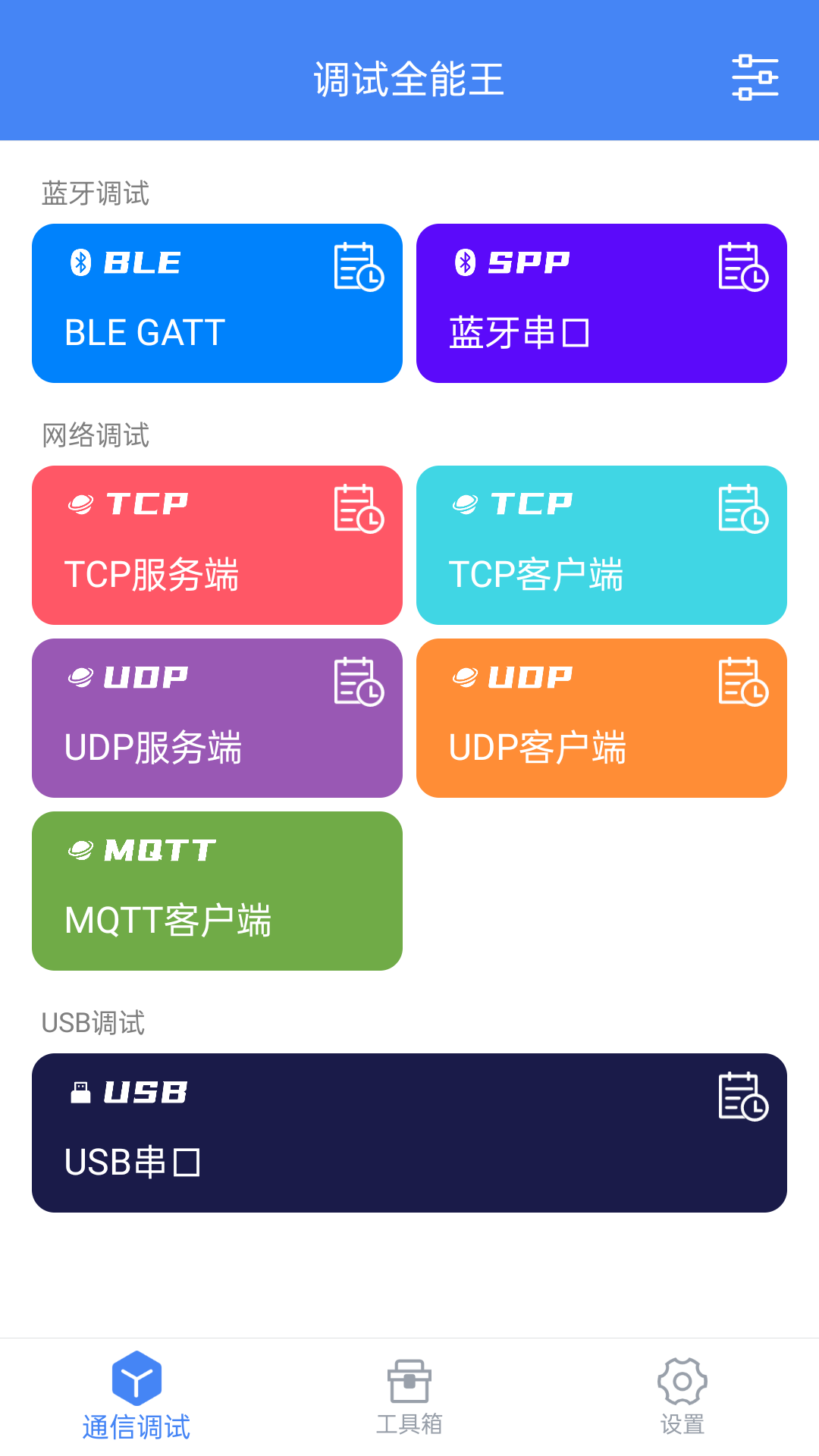Click the globe icon on MQTT card

click(x=80, y=848)
